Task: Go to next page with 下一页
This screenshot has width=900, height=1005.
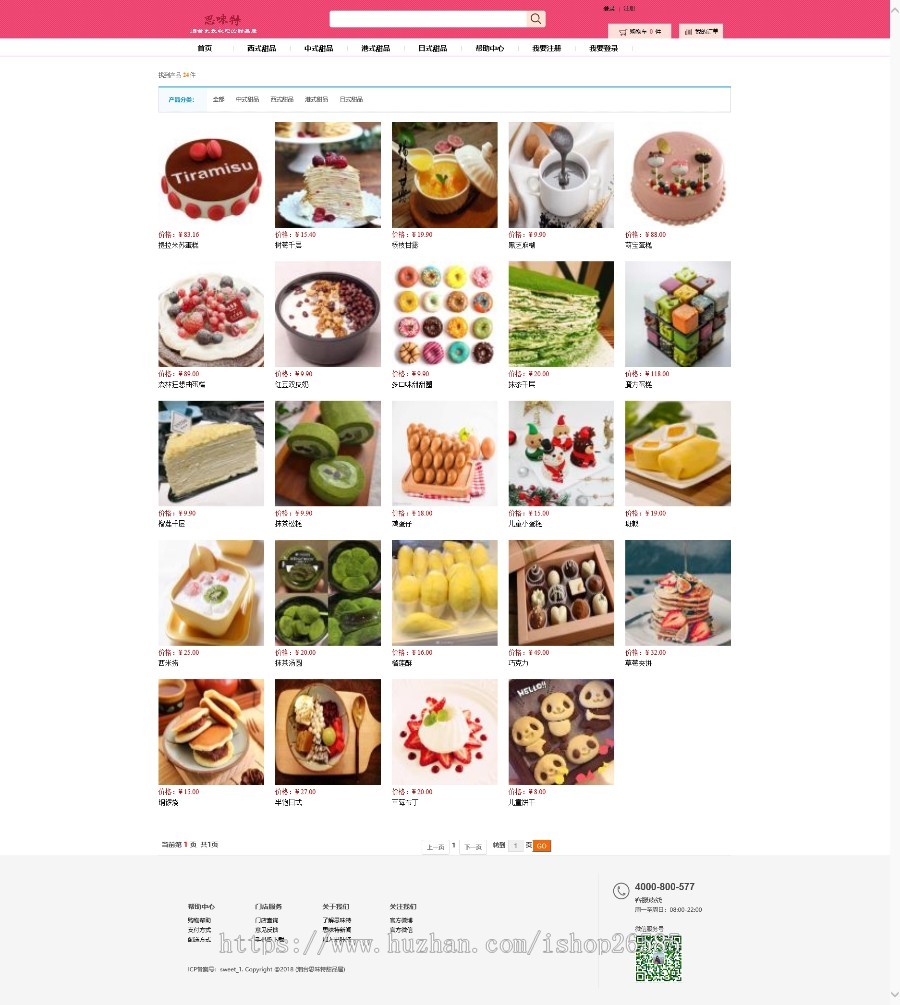Action: coord(472,846)
